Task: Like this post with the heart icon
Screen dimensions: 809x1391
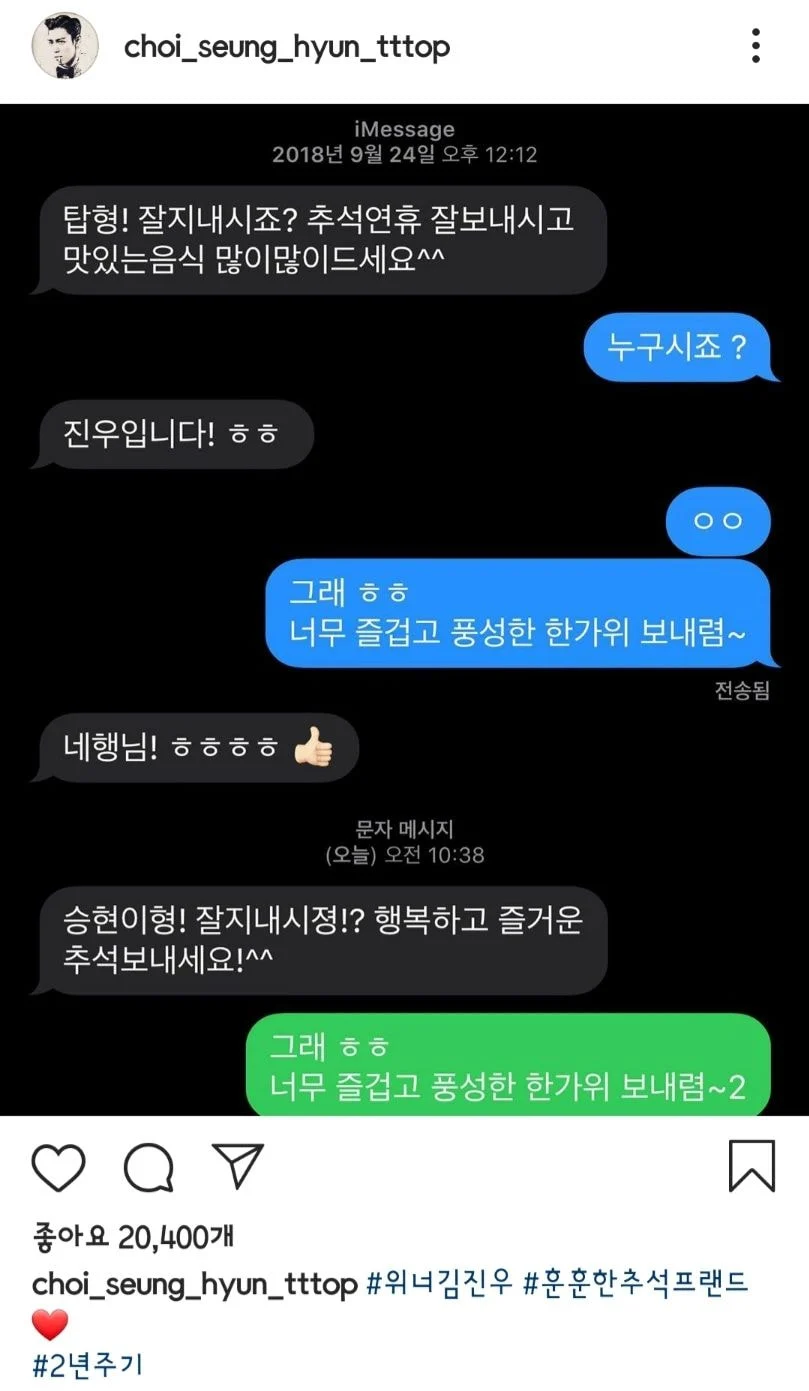Action: pyautogui.click(x=59, y=1166)
